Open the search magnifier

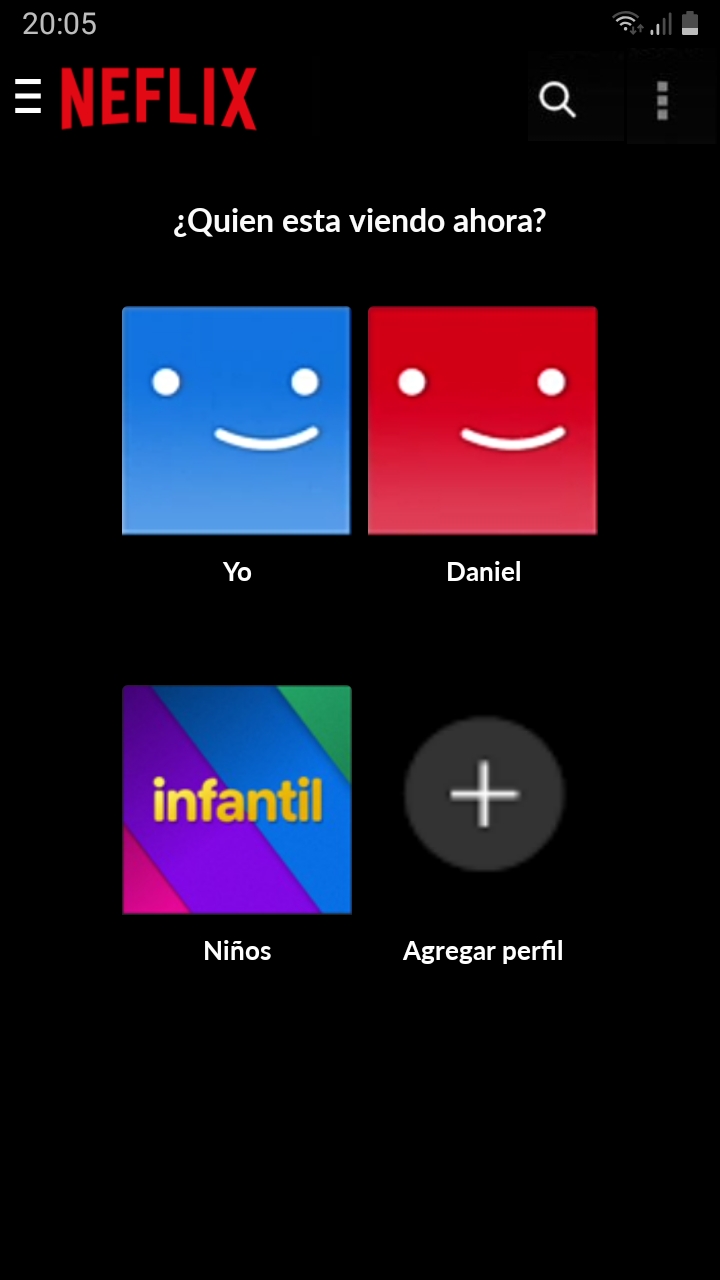[557, 99]
